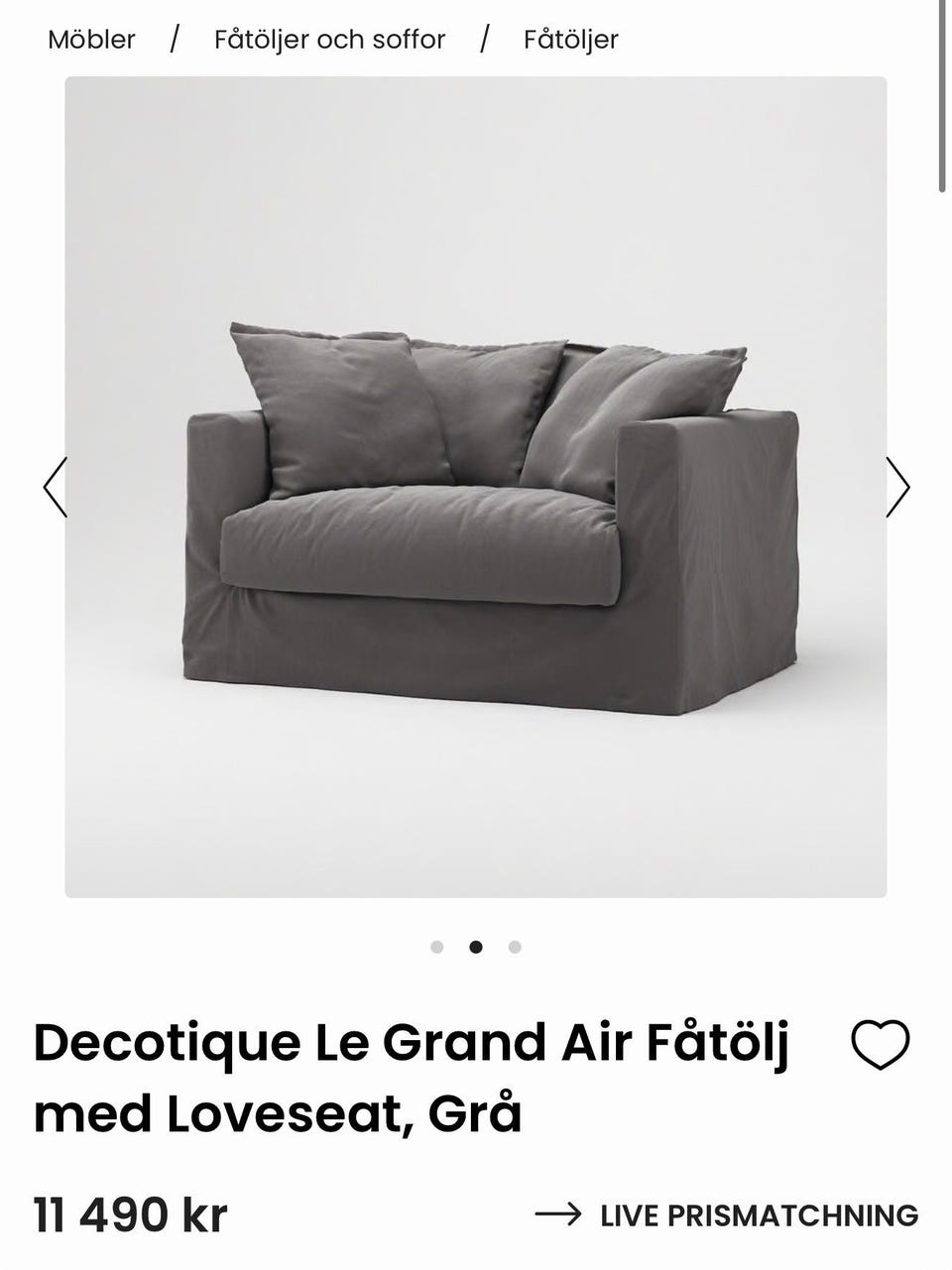Jump to the third image dot
The width and height of the screenshot is (952, 1270).
[x=515, y=947]
